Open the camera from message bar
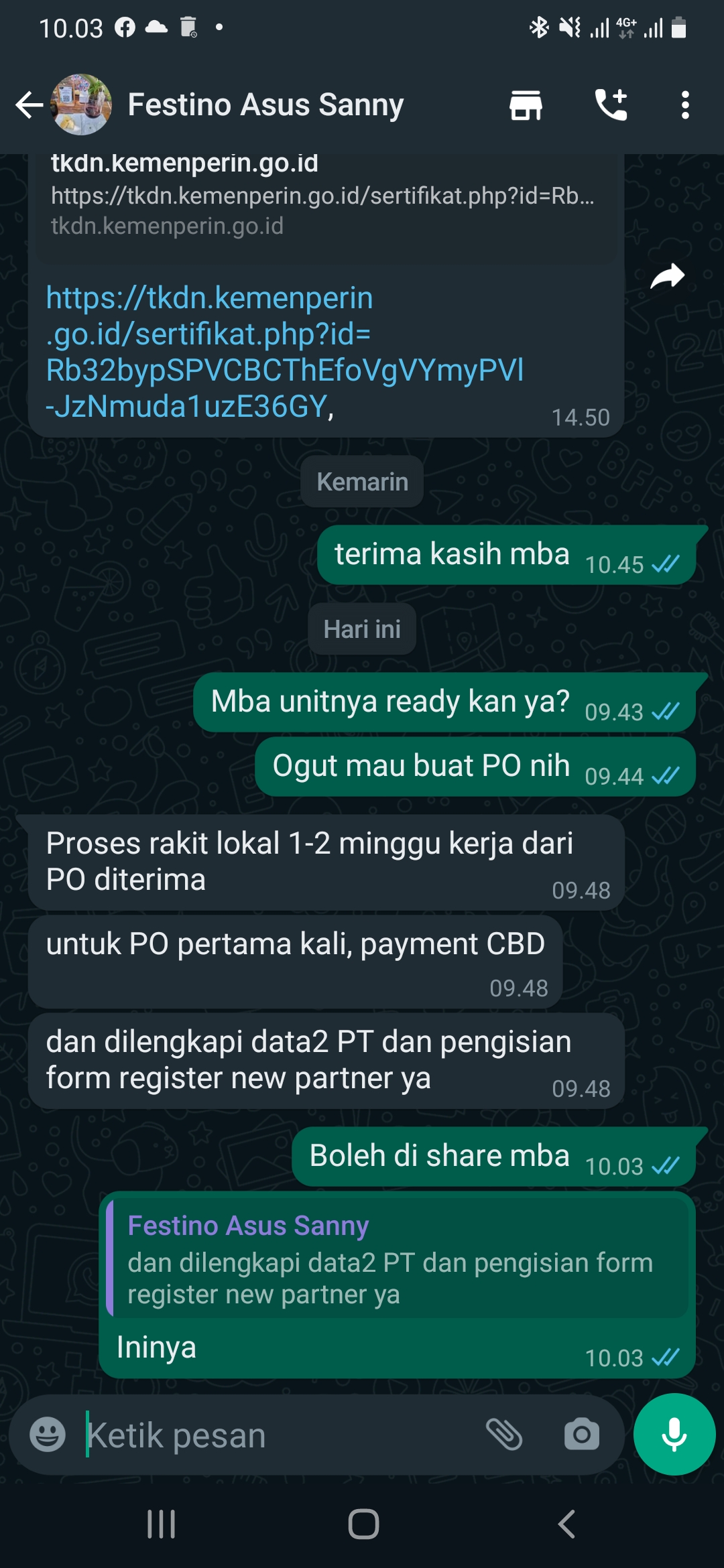 (x=581, y=1435)
